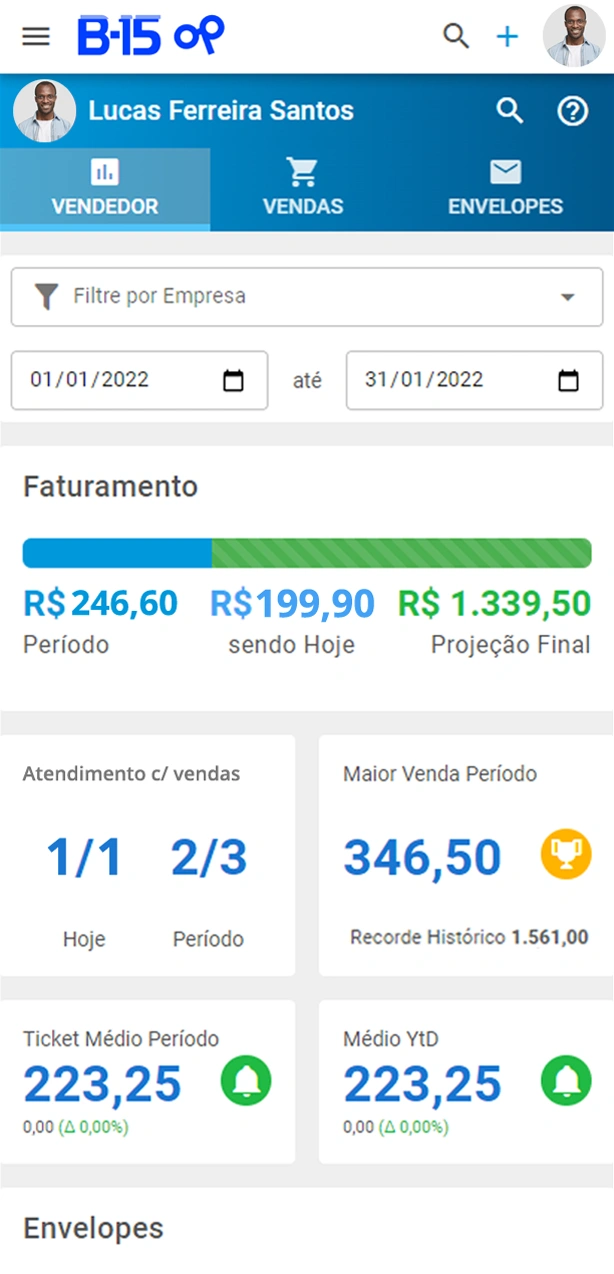Switch to the Vendas tab
This screenshot has height=1274, width=614.
point(302,189)
